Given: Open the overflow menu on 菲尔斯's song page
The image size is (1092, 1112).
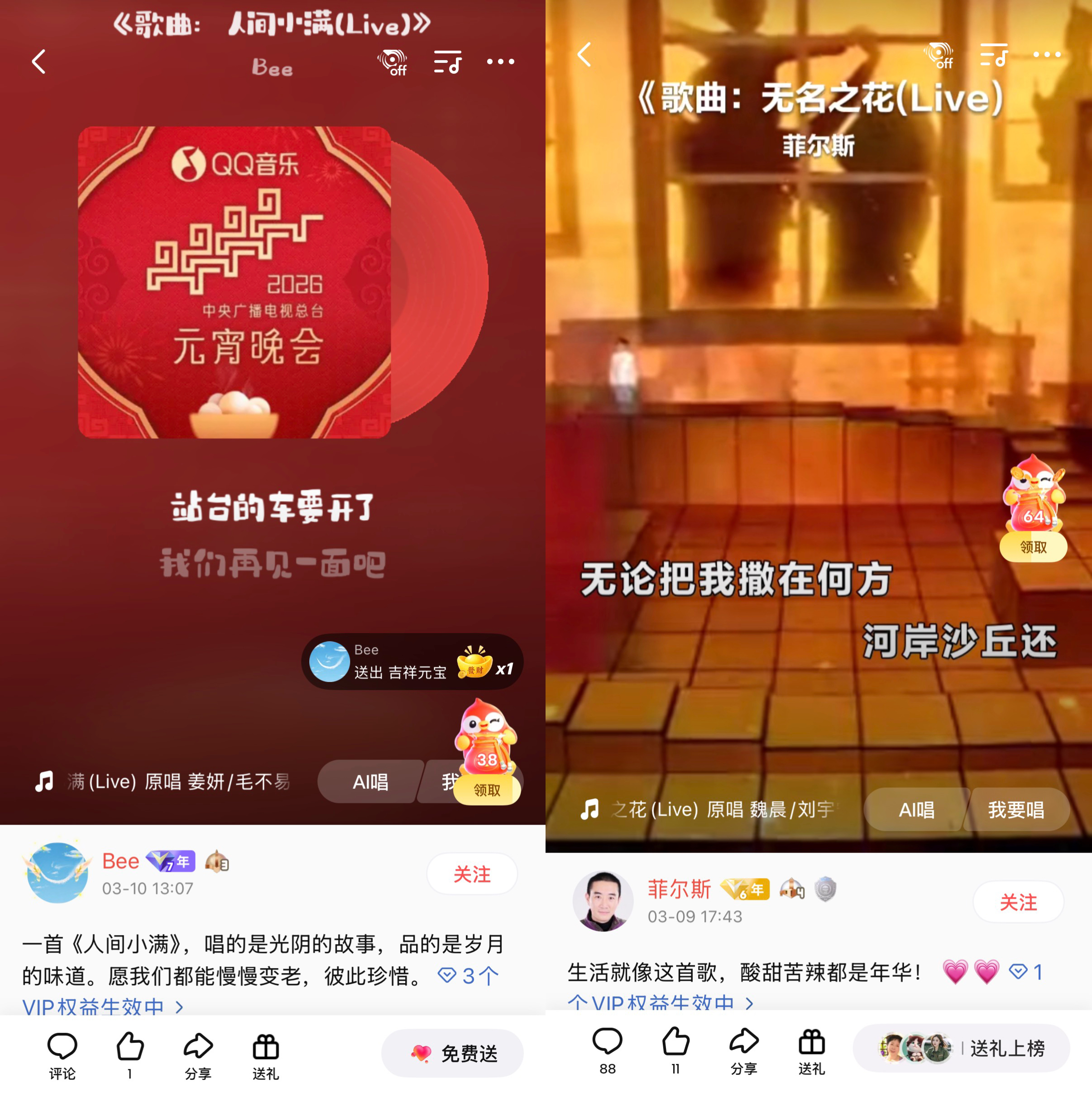Looking at the screenshot, I should click(1047, 54).
